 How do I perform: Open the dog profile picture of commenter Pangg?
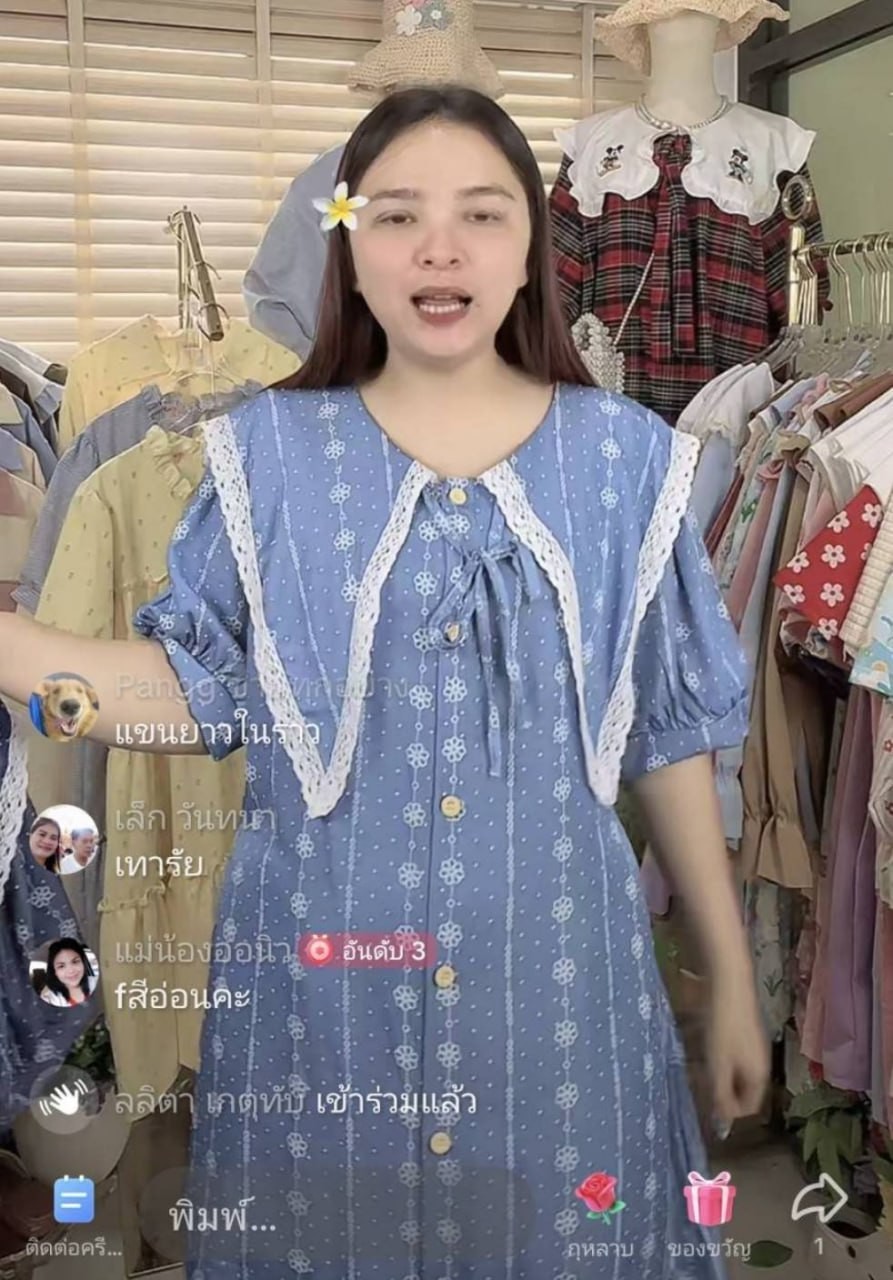coord(64,707)
